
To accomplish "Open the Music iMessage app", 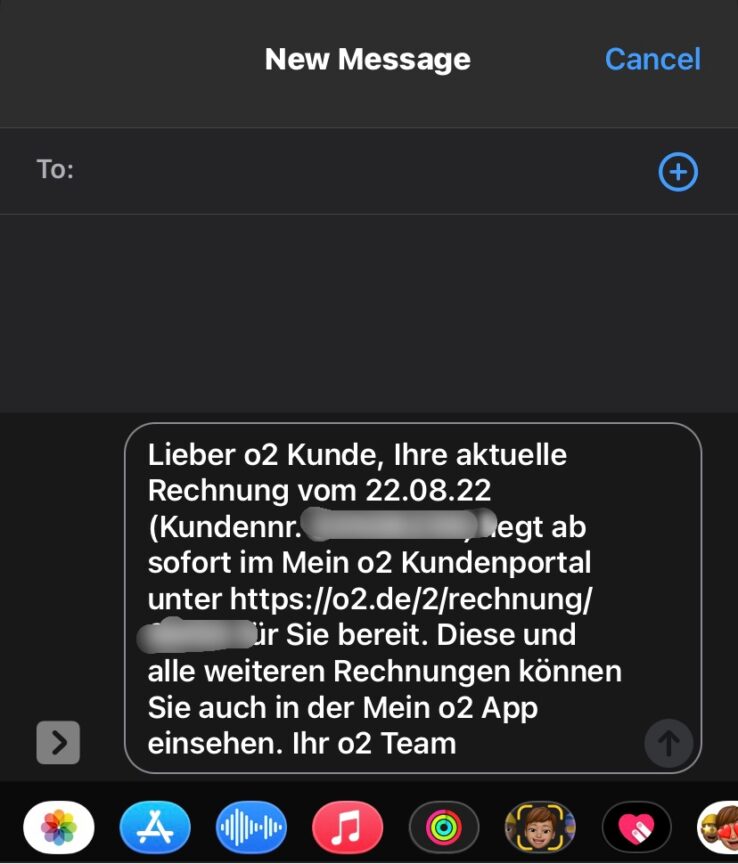I will click(347, 827).
